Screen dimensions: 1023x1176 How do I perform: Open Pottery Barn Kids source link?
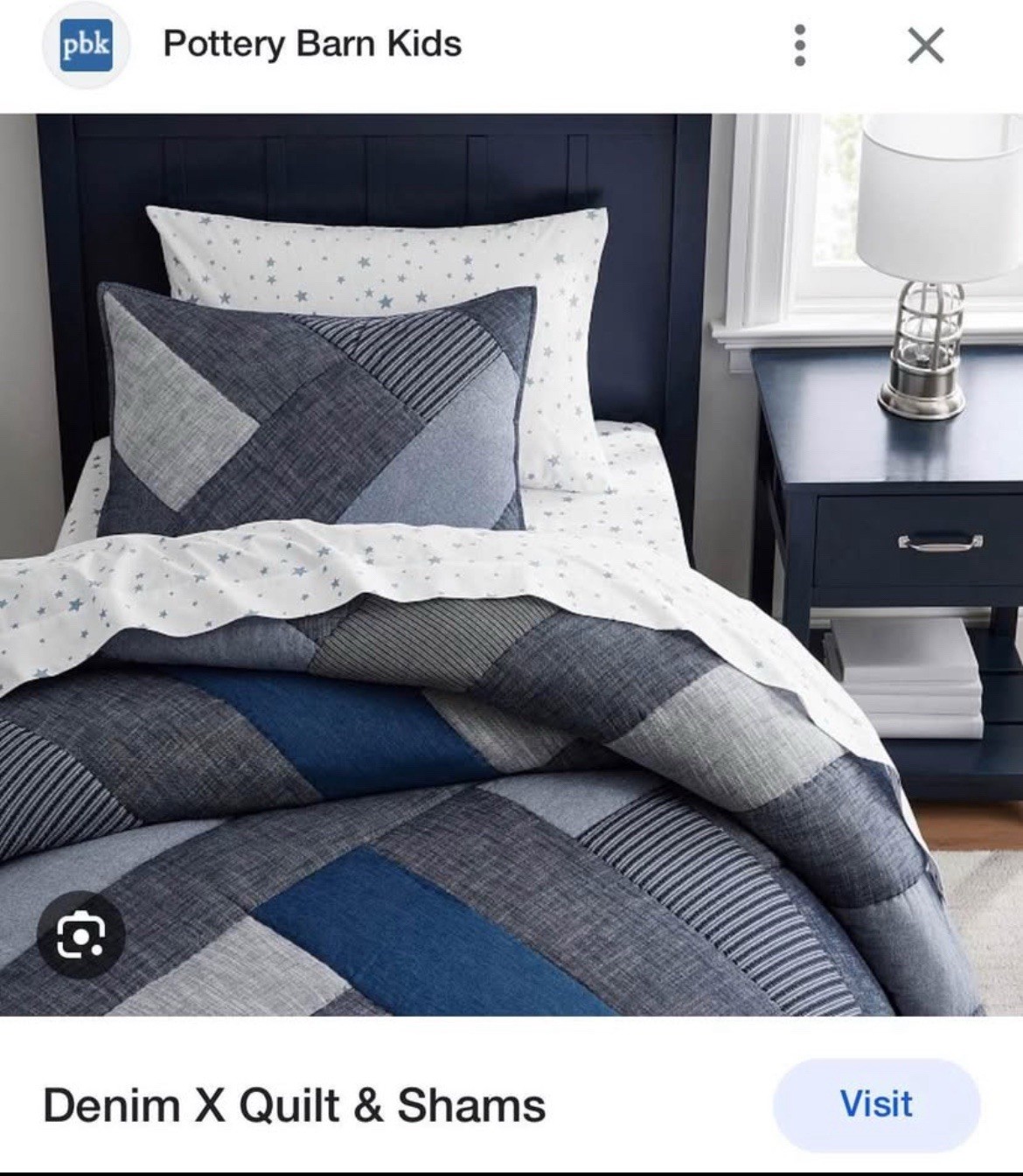(311, 44)
